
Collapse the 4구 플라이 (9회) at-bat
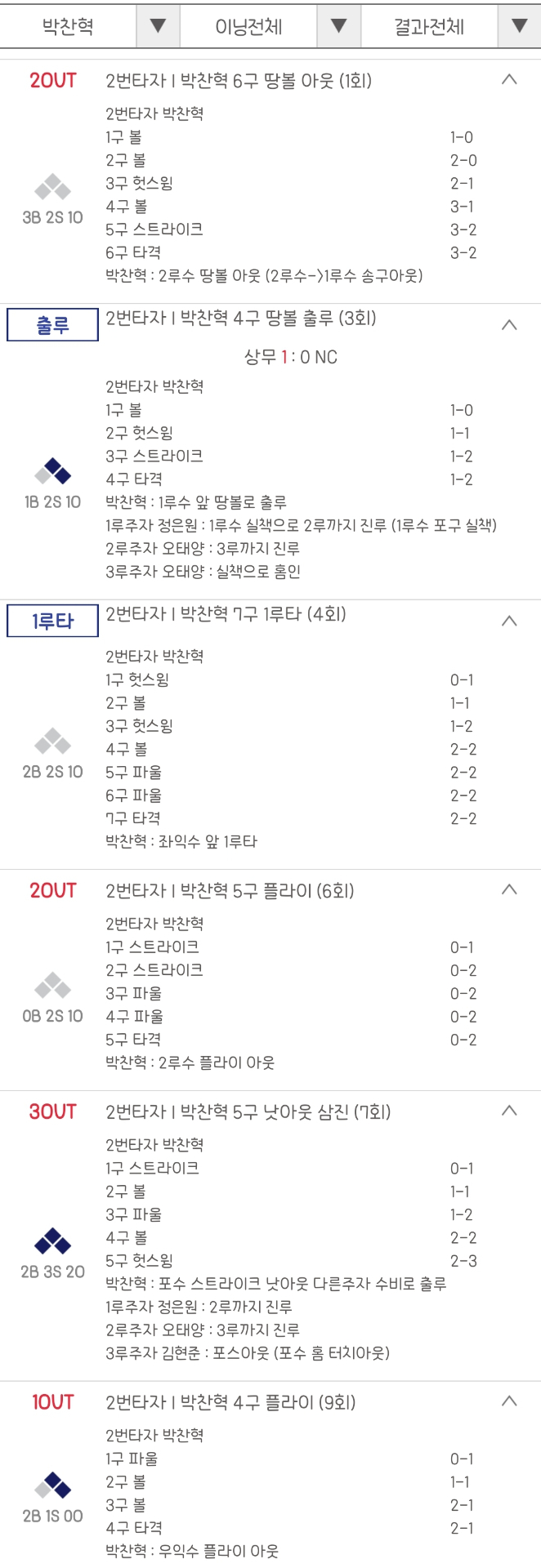pos(509,1401)
